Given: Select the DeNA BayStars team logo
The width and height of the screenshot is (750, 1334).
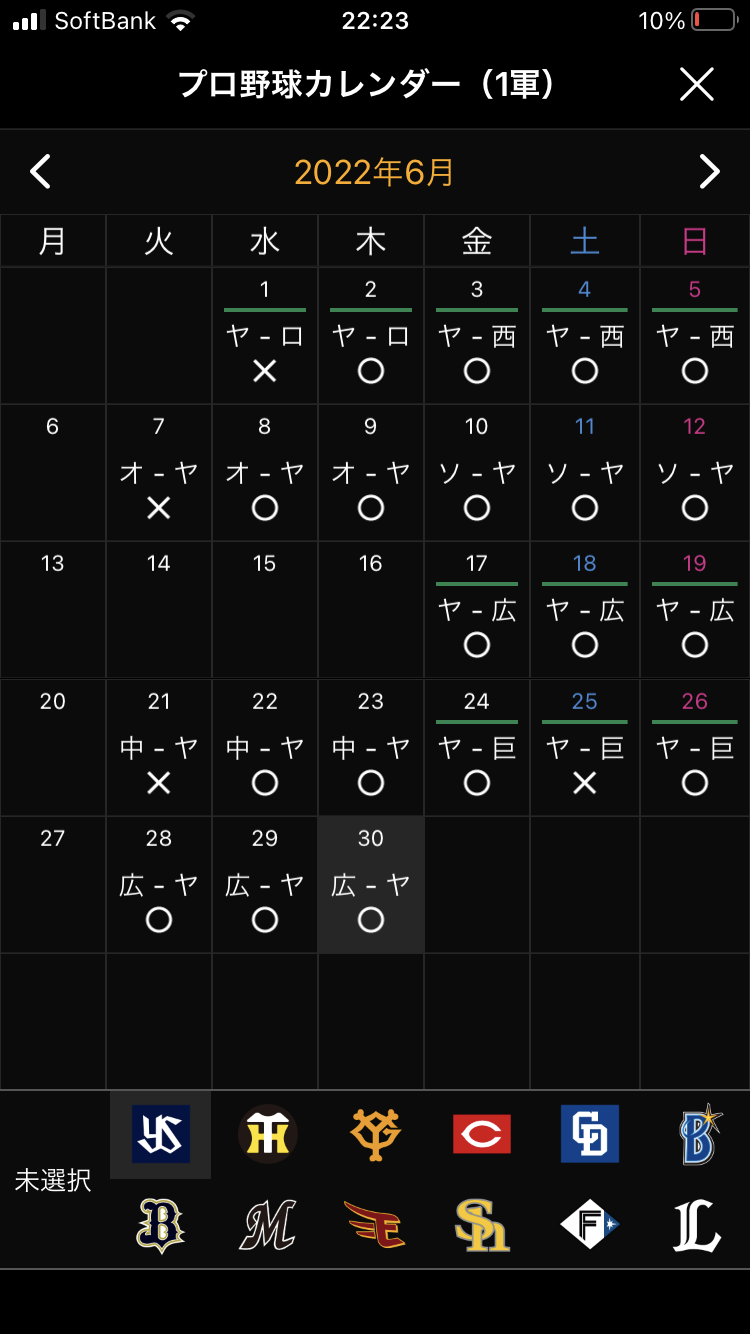Looking at the screenshot, I should click(x=699, y=1134).
